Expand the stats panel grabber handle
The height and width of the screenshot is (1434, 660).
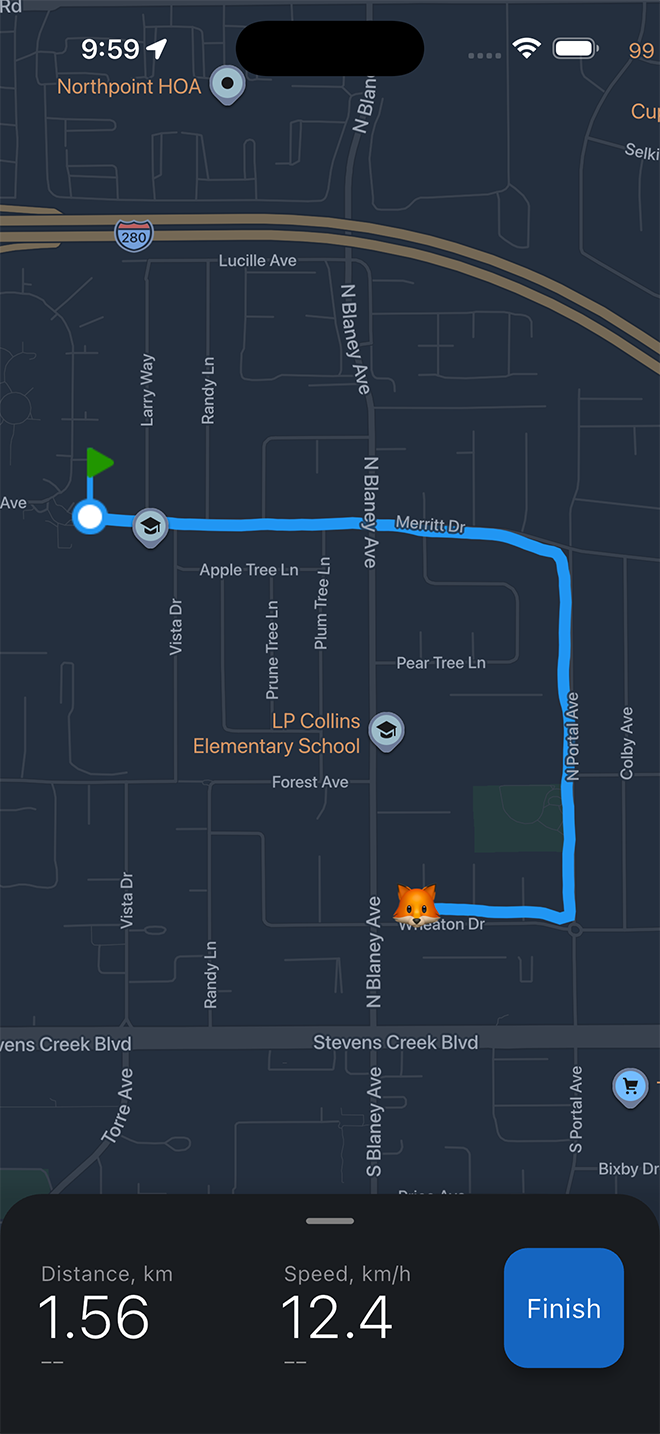click(x=330, y=1221)
